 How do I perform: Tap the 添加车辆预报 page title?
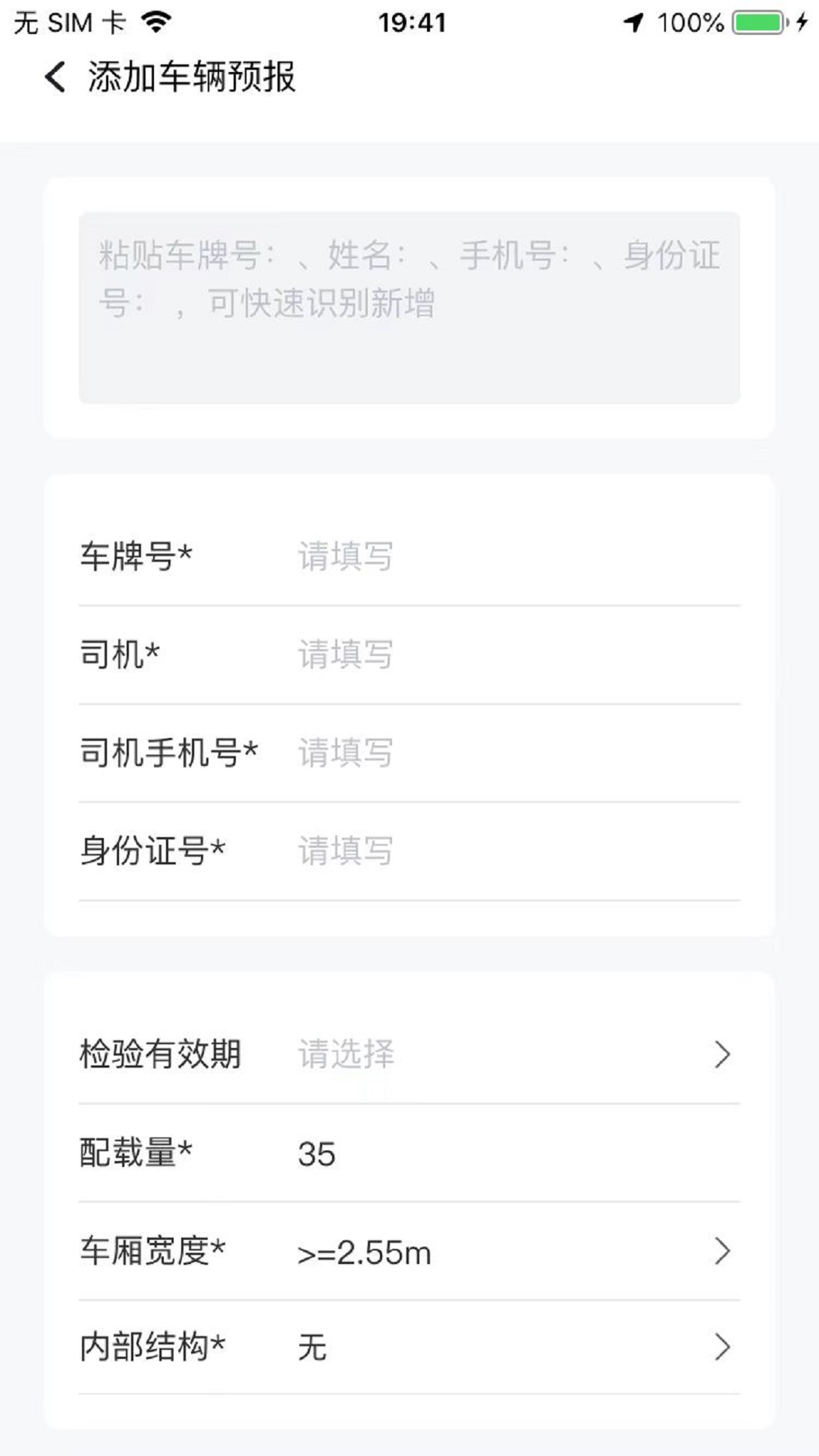pos(191,78)
